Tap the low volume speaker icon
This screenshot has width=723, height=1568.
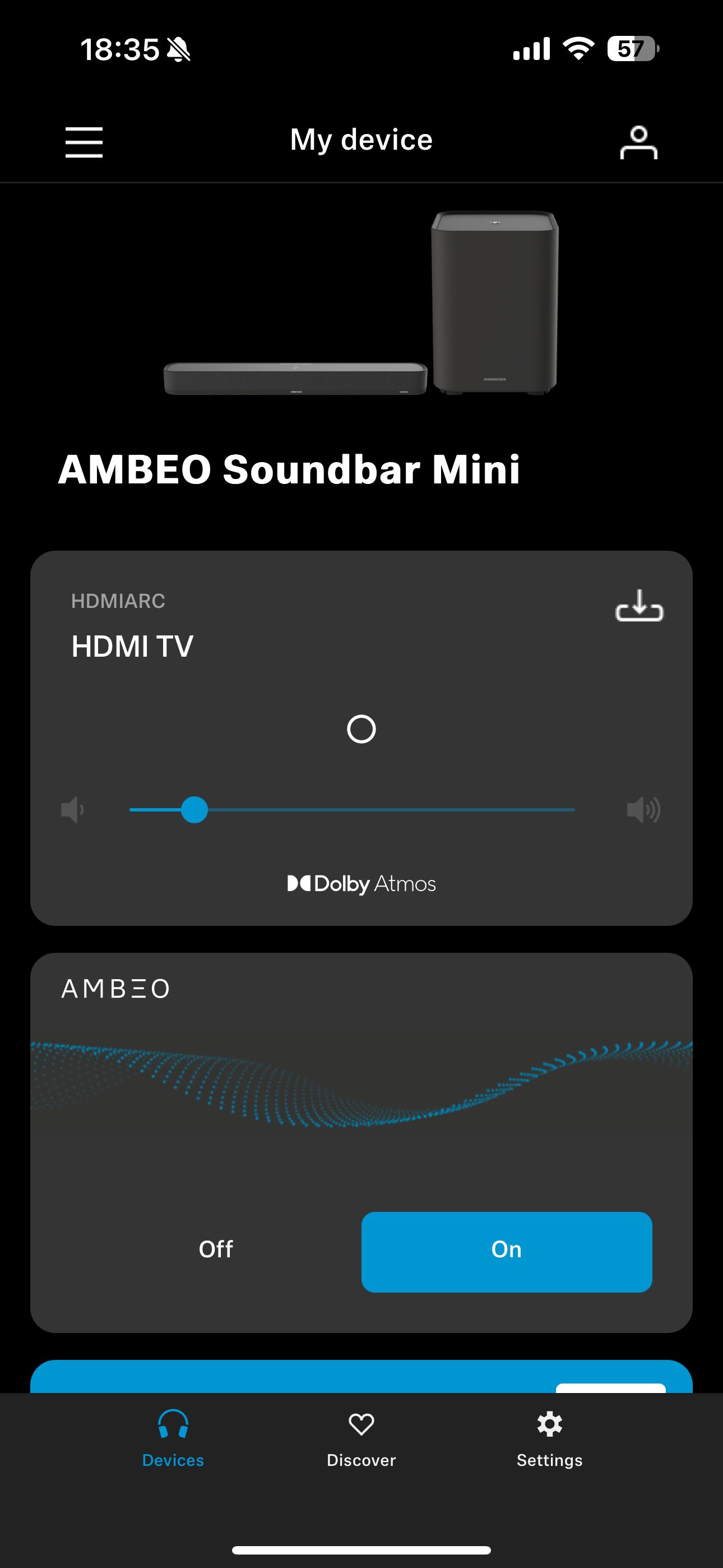tap(72, 810)
